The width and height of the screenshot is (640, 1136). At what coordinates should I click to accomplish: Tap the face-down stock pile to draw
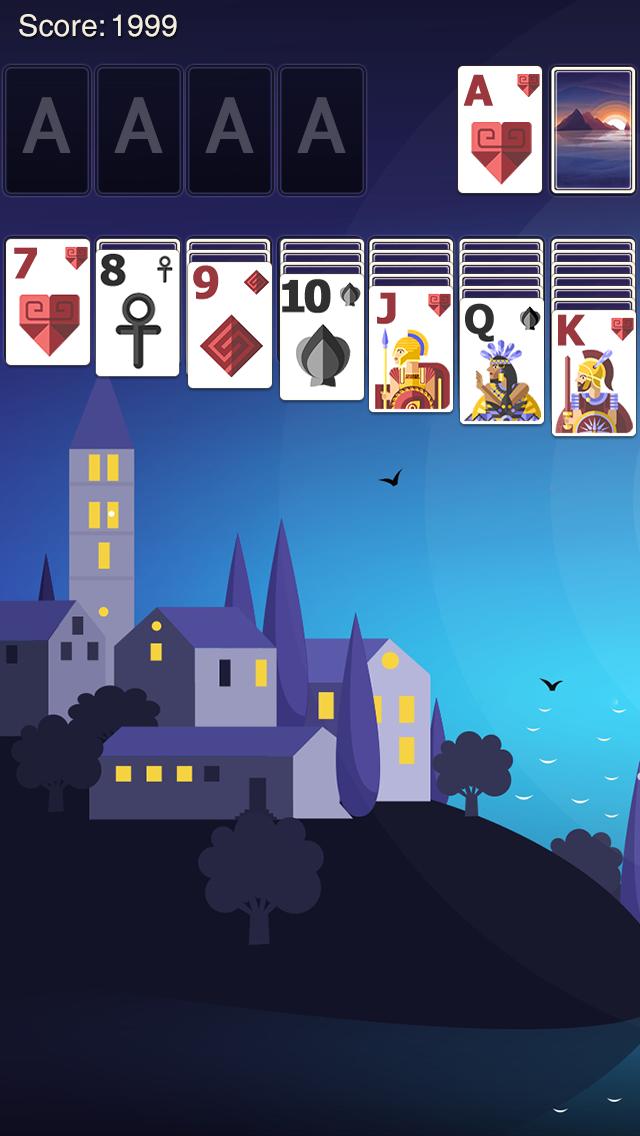[x=593, y=129]
